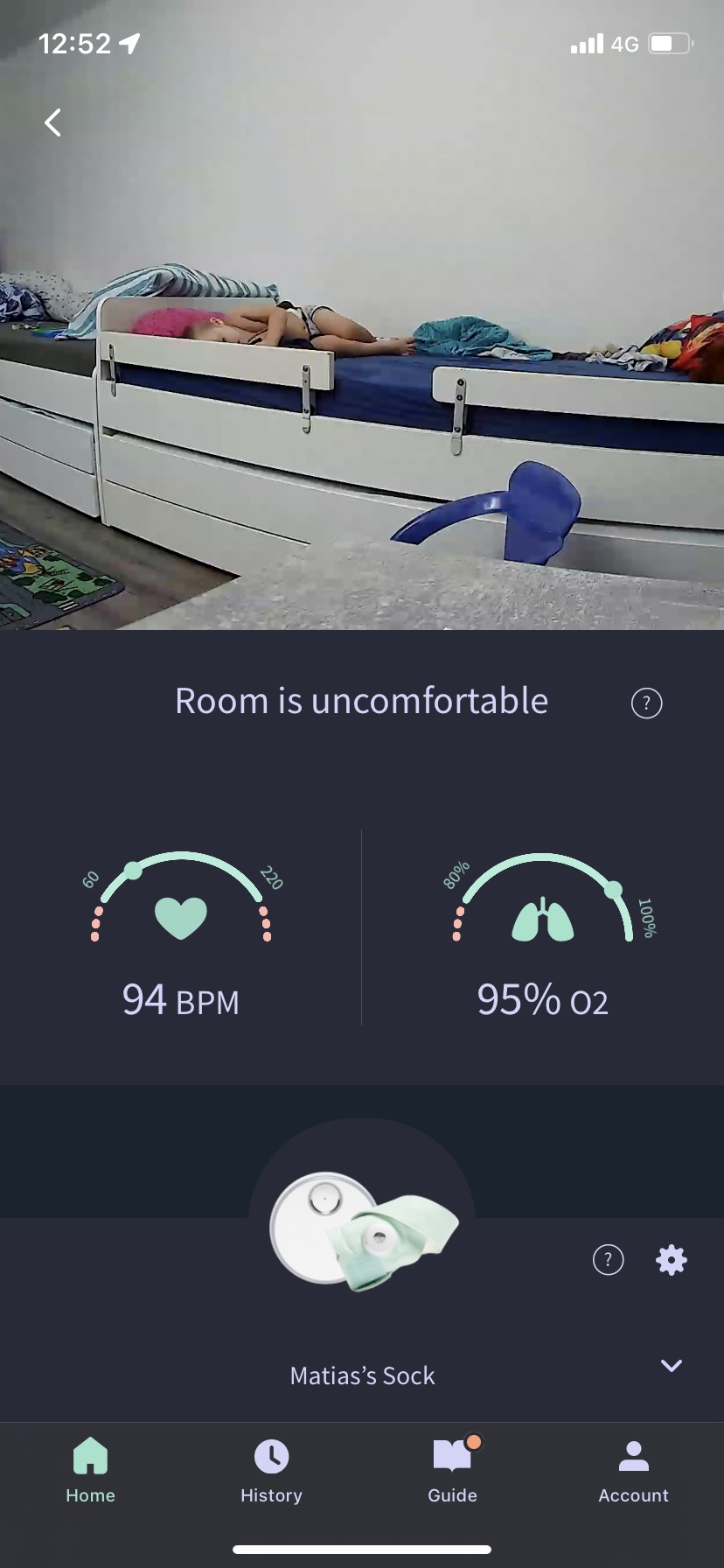Switch to the History tab
This screenshot has height=1568, width=724.
point(271,1470)
